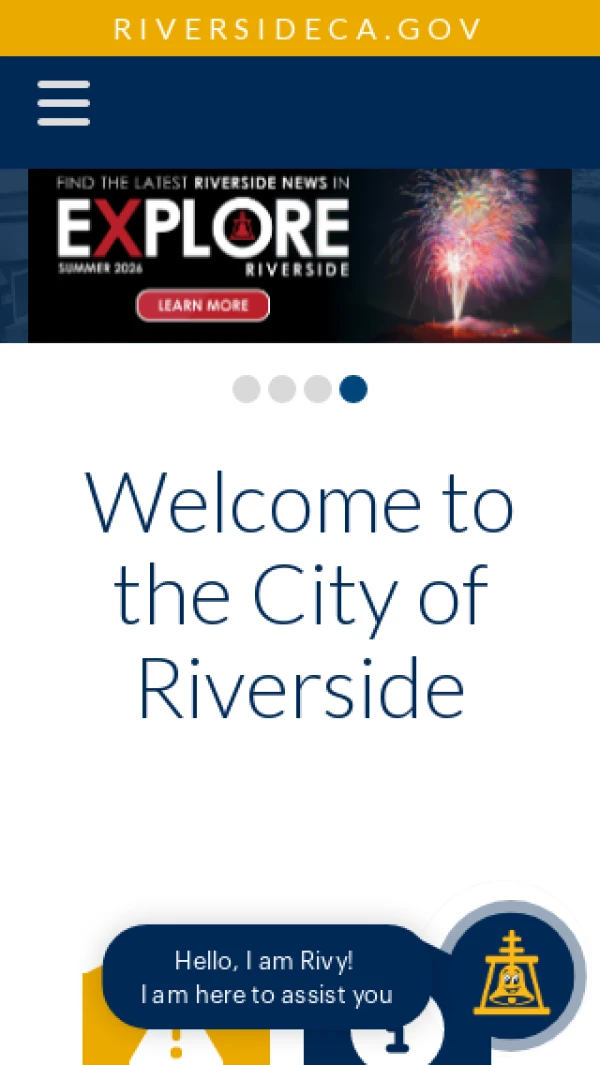This screenshot has height=1065, width=600.
Task: Tap the Learn More button on Explore banner
Action: [x=203, y=306]
